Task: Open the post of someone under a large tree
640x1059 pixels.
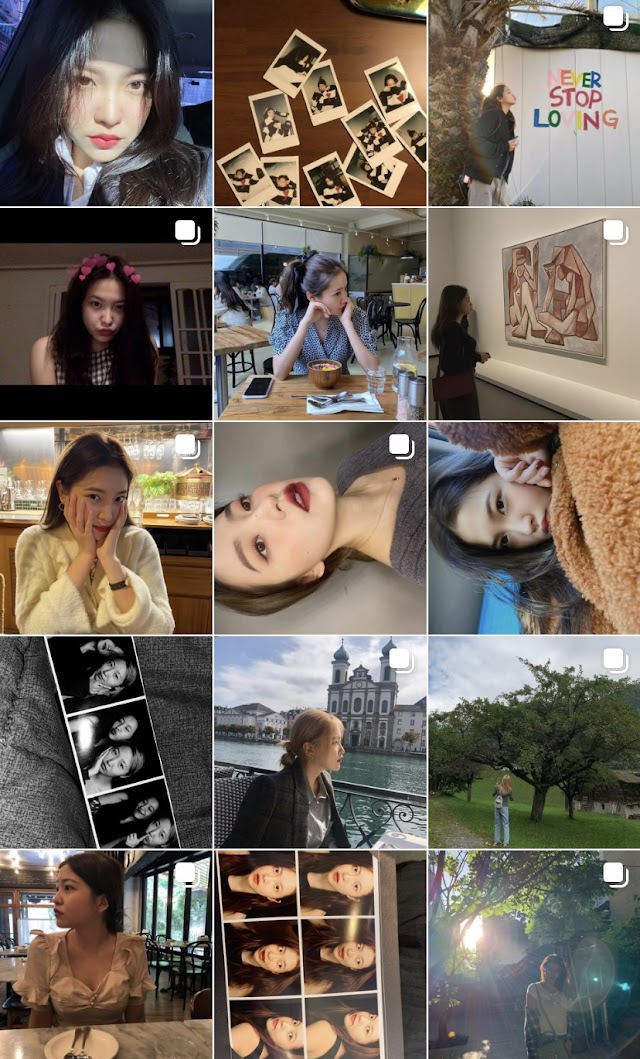Action: point(534,741)
